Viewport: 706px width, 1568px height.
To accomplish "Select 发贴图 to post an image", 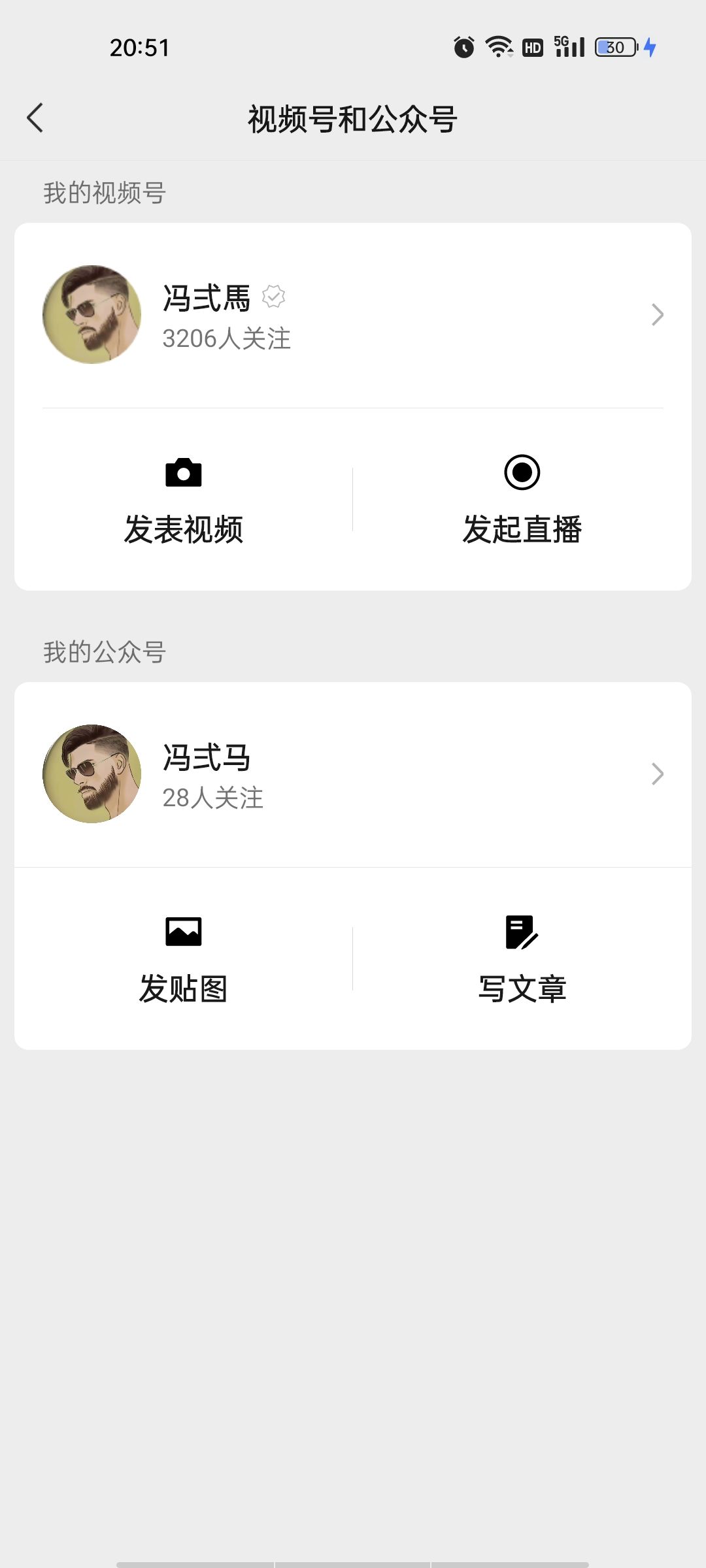I will pos(184,959).
